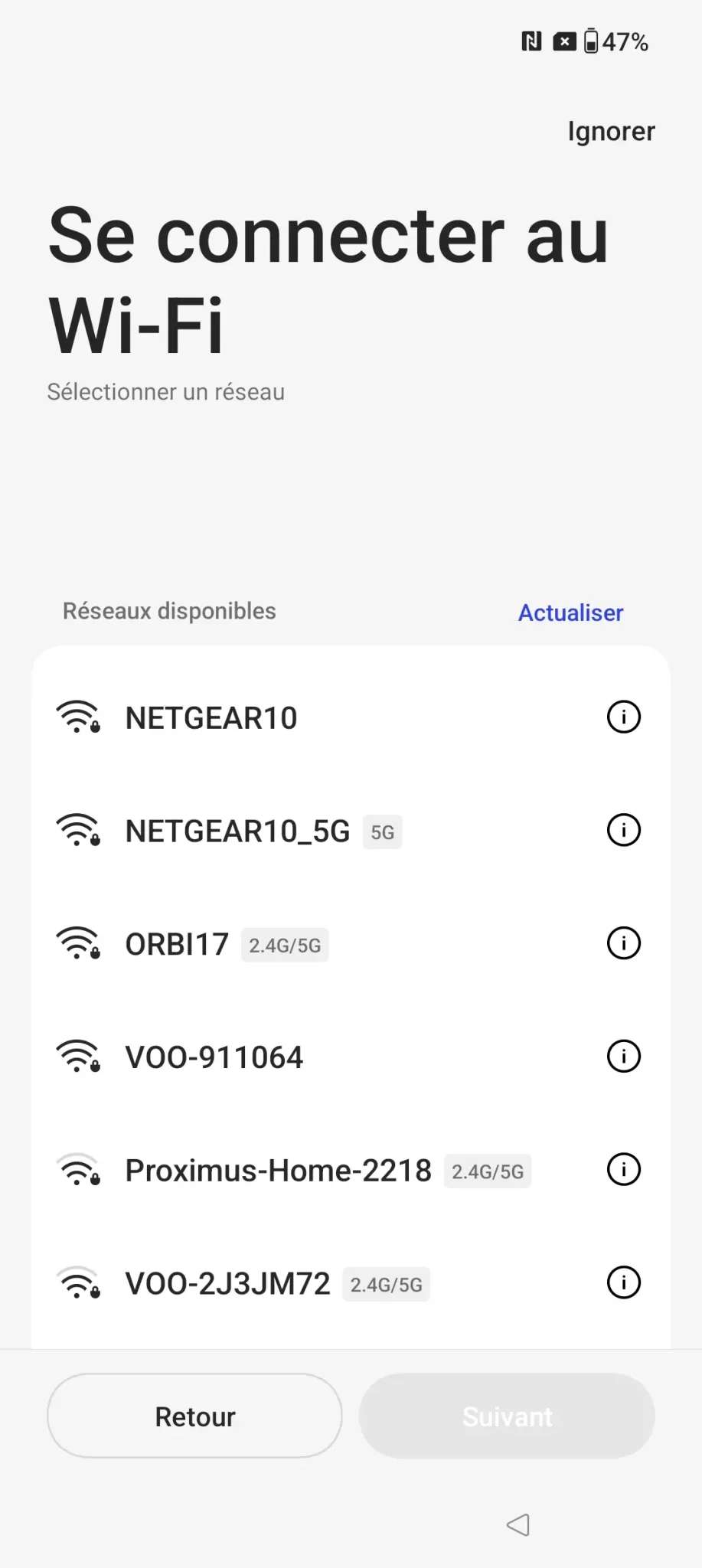Screen dimensions: 702x1568
Task: Tap the Suivant button
Action: point(507,1416)
